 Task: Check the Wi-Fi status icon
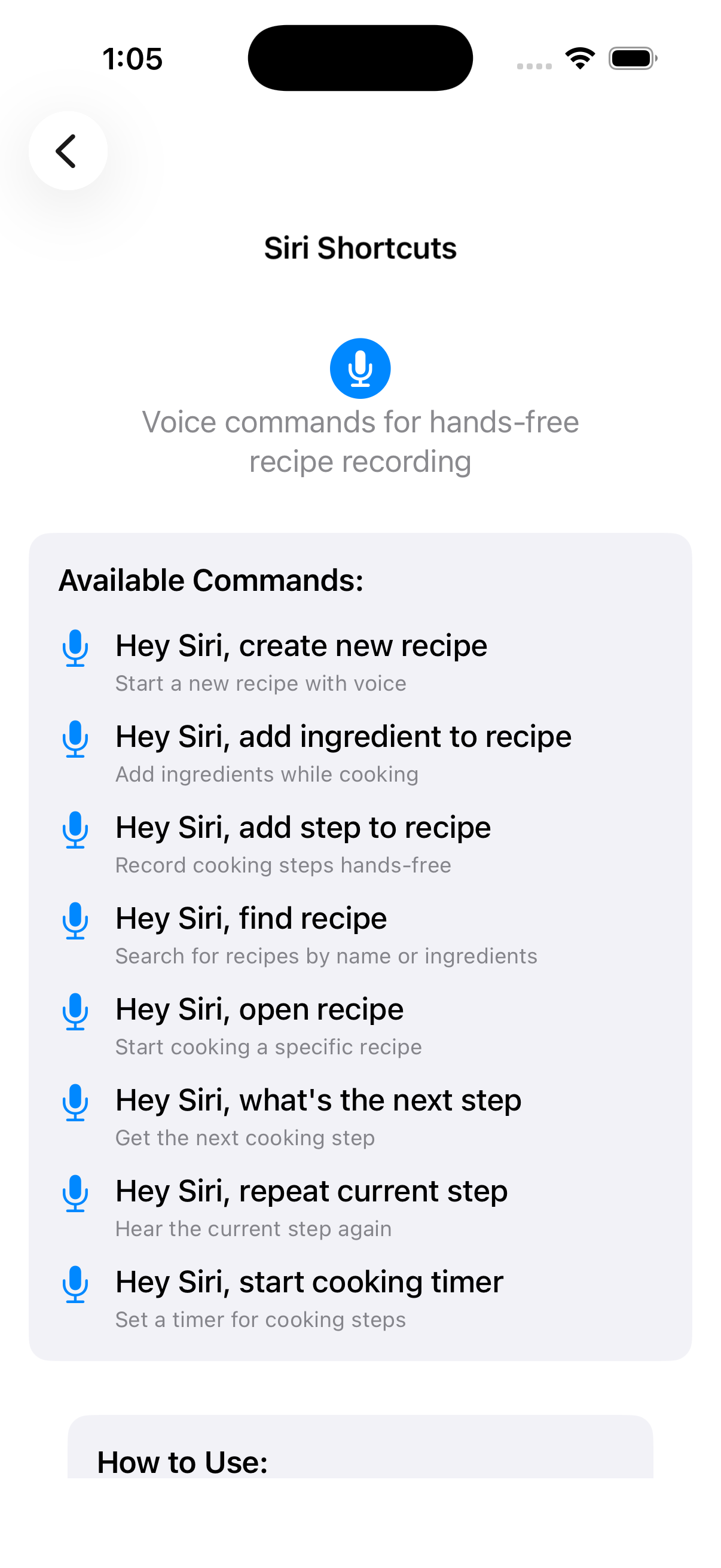tap(579, 57)
